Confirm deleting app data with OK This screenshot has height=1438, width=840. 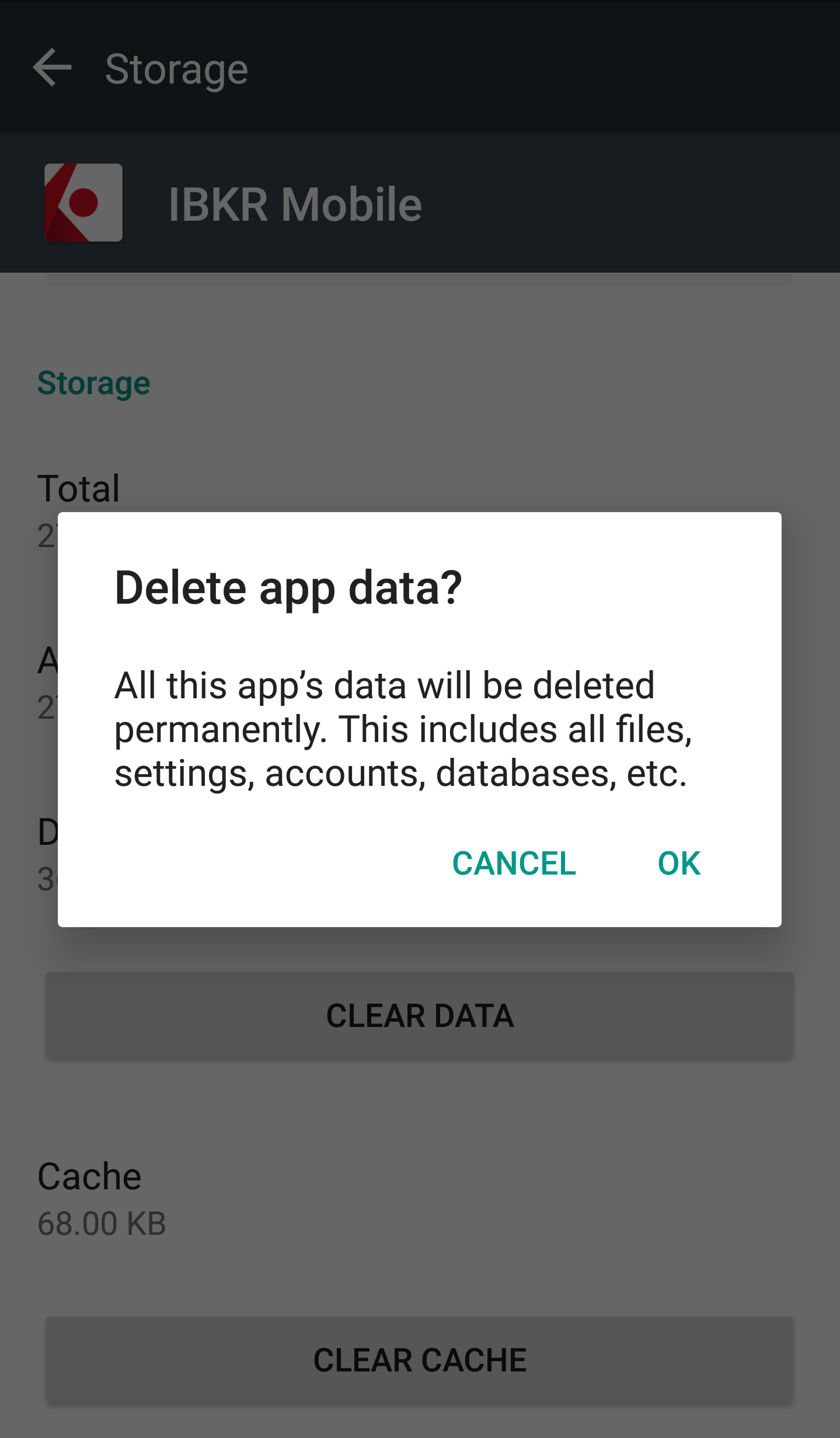[x=679, y=863]
